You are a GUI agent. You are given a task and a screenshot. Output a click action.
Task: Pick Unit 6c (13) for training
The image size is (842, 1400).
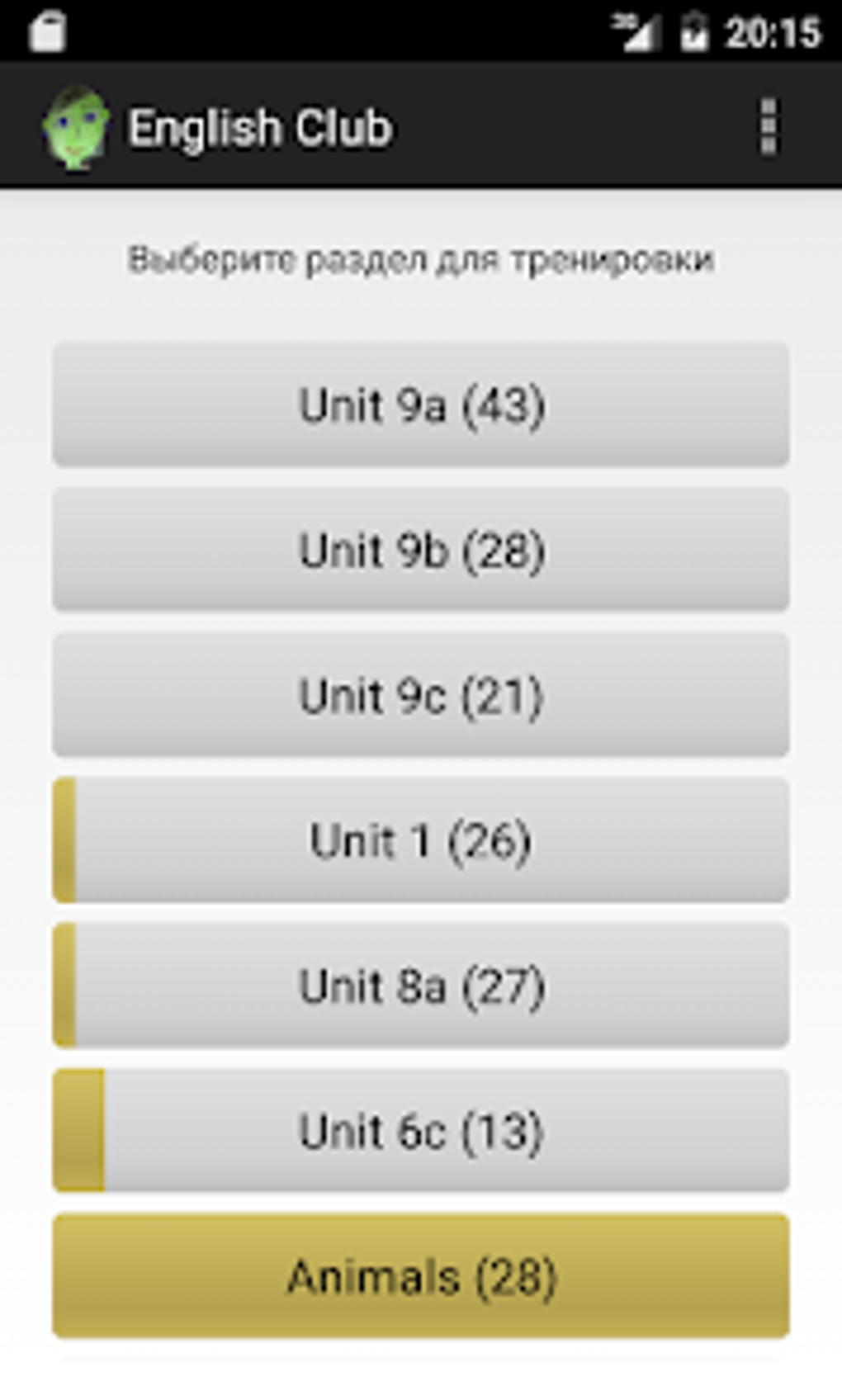click(x=421, y=1131)
